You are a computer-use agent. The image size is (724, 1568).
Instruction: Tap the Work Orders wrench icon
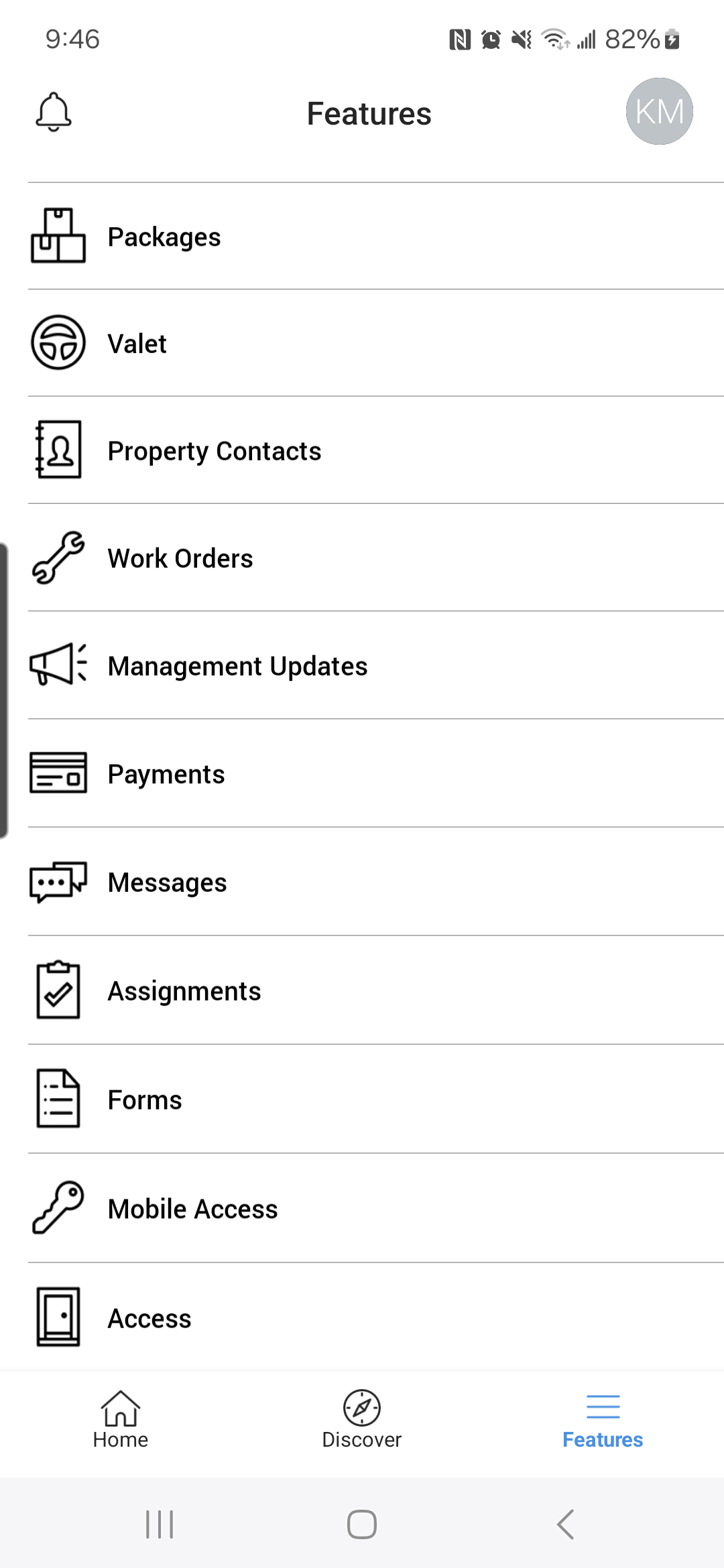coord(58,558)
